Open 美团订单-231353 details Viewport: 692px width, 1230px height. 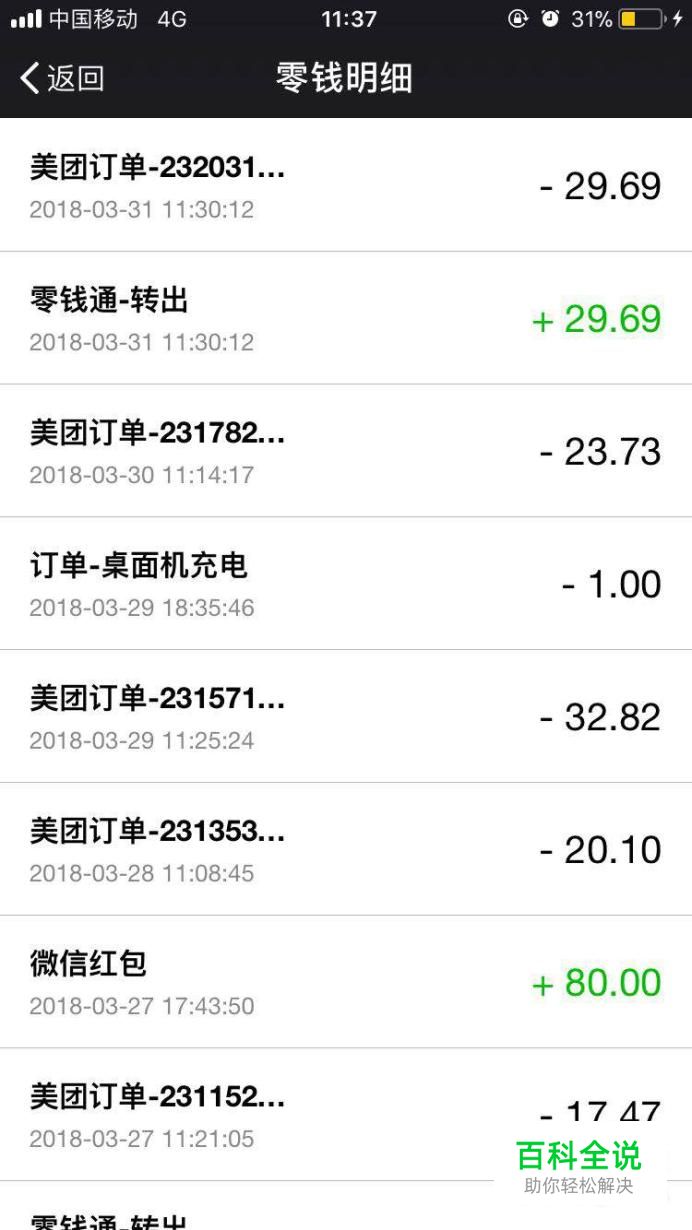click(346, 850)
